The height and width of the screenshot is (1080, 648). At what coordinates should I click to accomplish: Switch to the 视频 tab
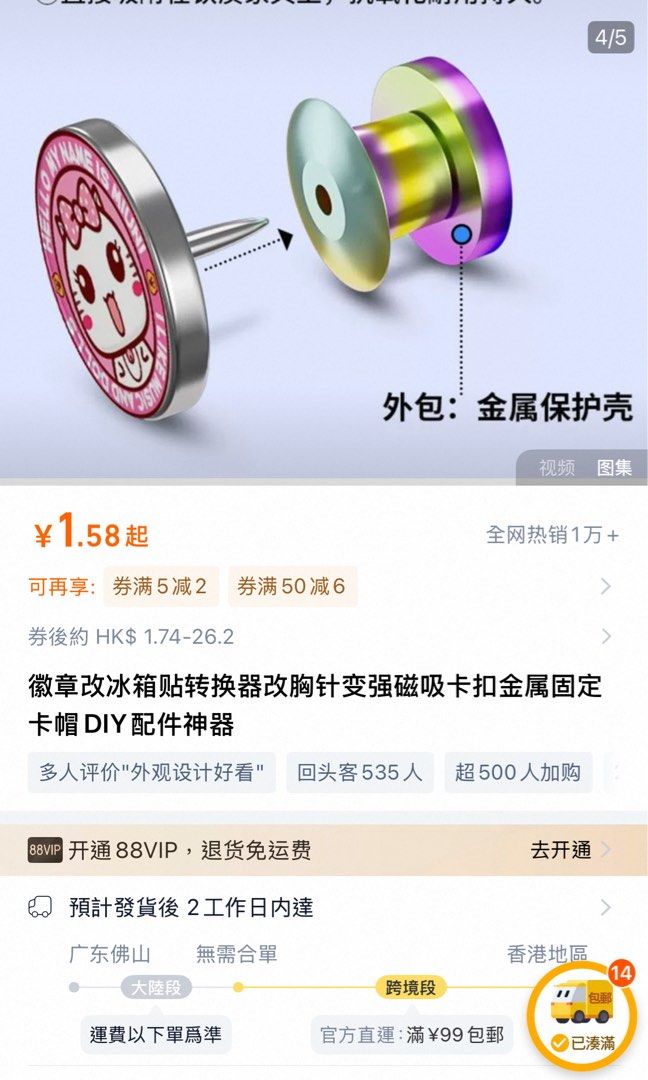(557, 468)
